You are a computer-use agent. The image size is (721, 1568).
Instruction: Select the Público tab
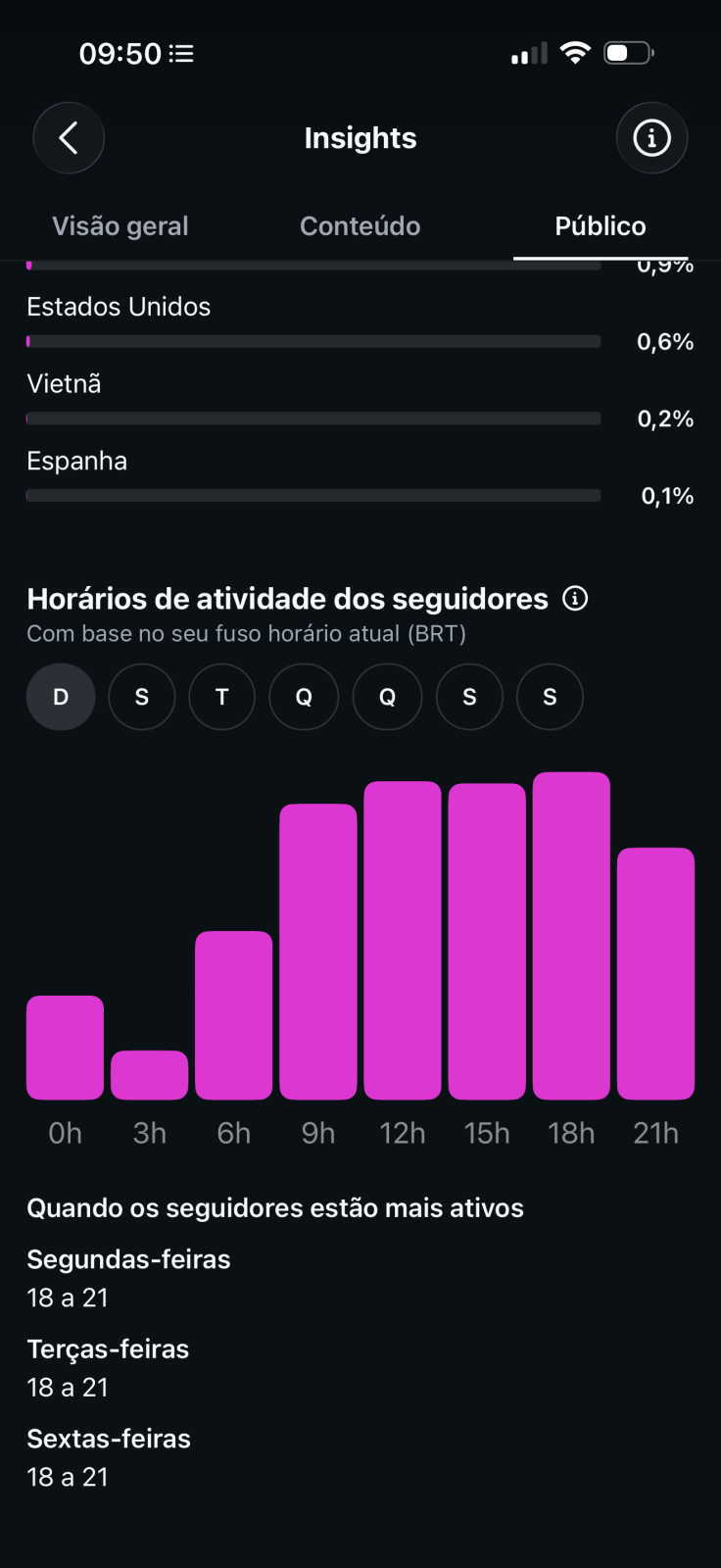pyautogui.click(x=601, y=226)
